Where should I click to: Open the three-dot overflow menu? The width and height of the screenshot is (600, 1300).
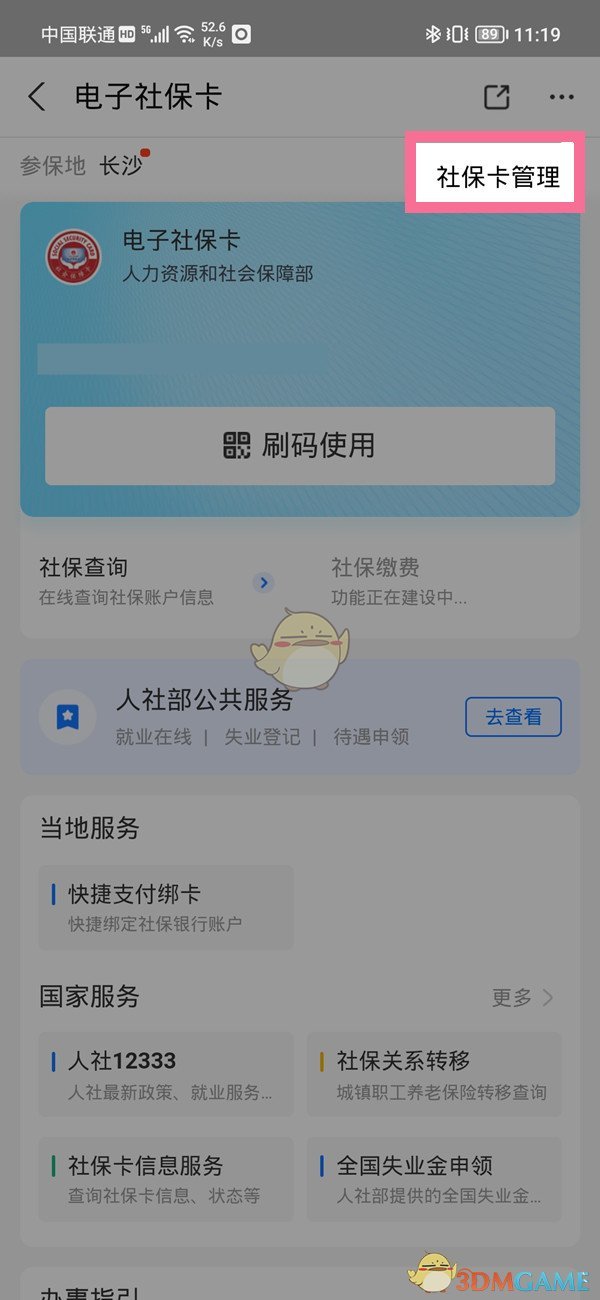coord(562,97)
